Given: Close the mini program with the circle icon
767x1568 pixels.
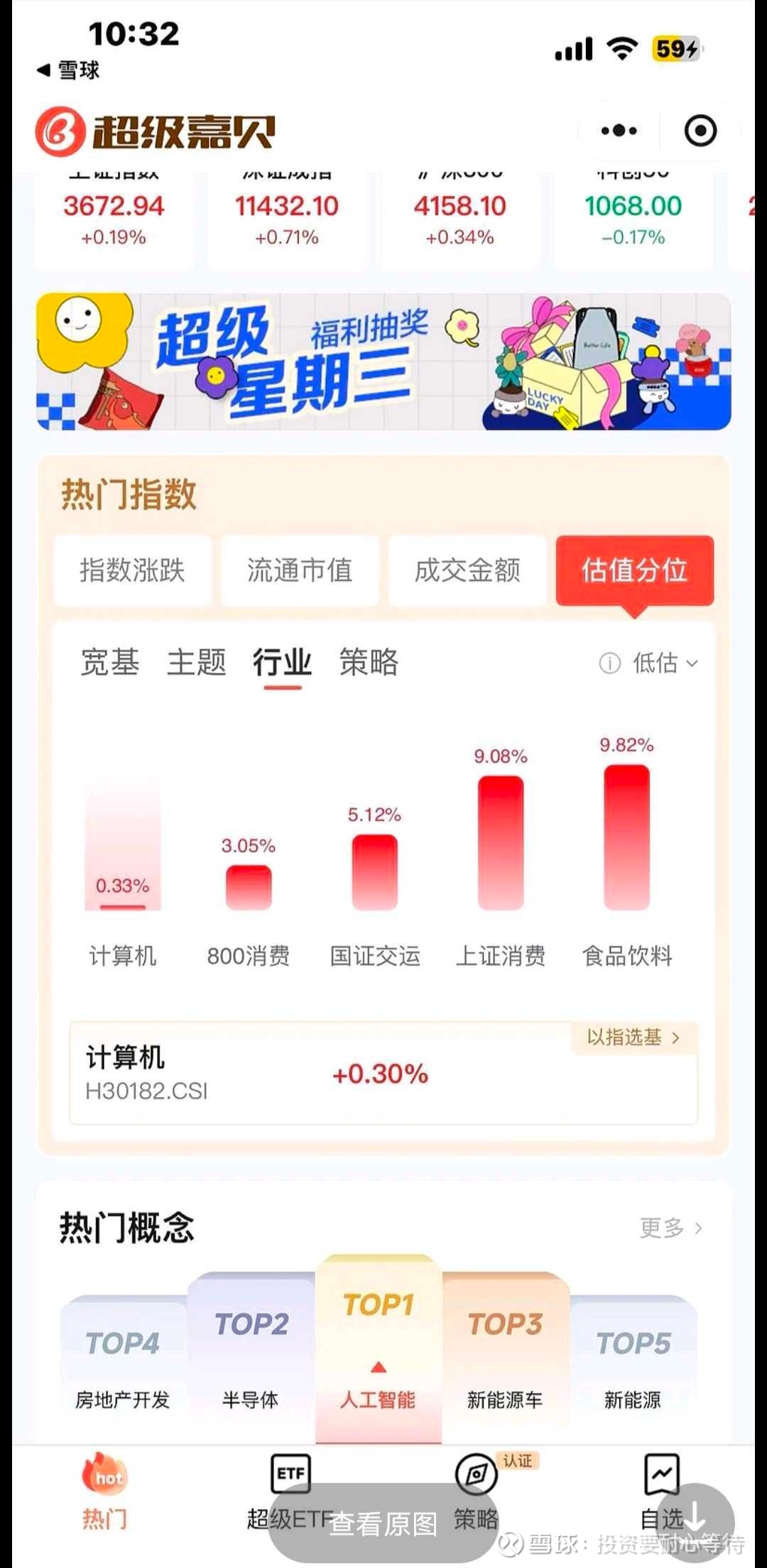Looking at the screenshot, I should (x=700, y=131).
